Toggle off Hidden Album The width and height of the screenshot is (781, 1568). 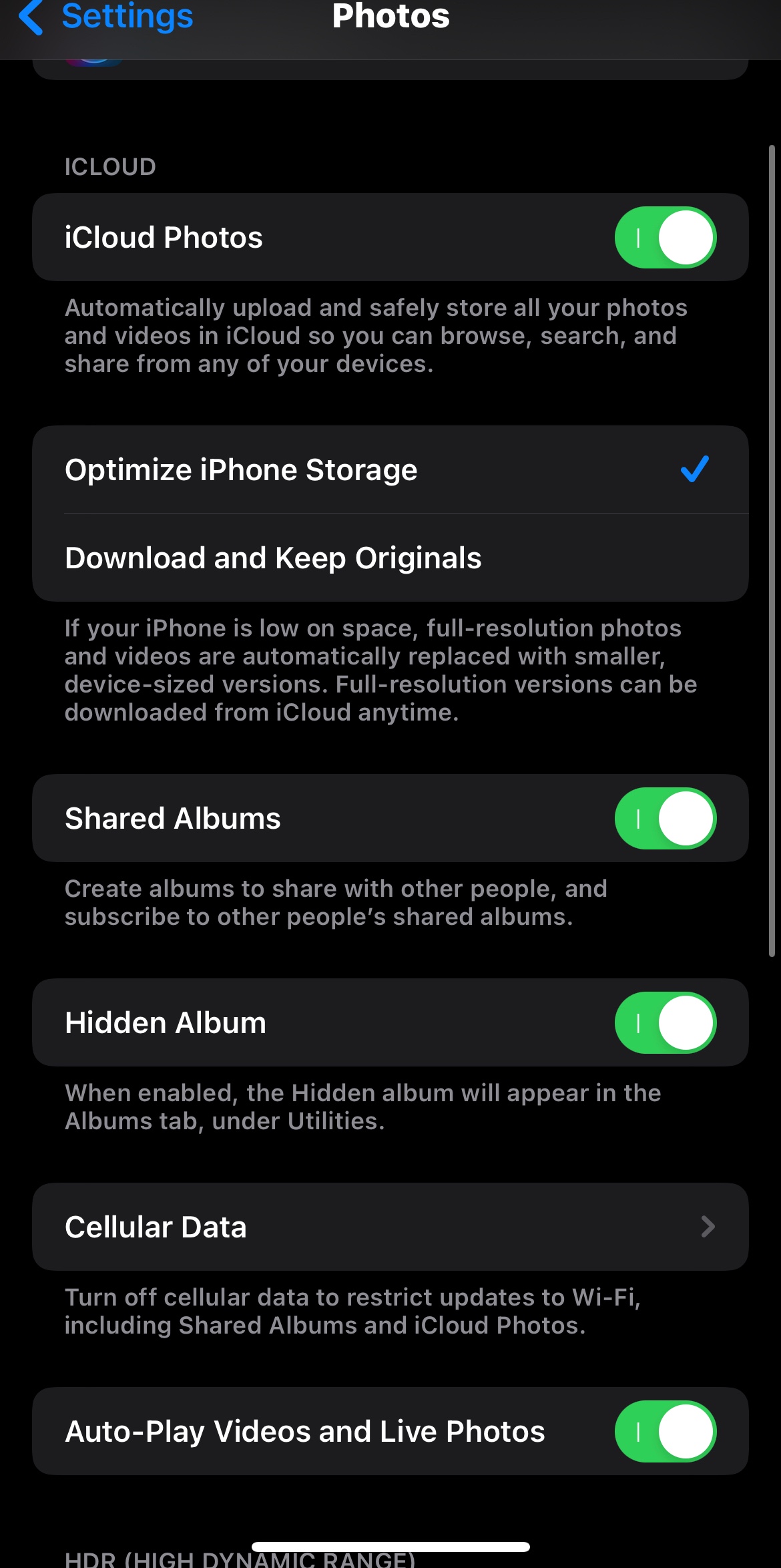pos(665,1023)
